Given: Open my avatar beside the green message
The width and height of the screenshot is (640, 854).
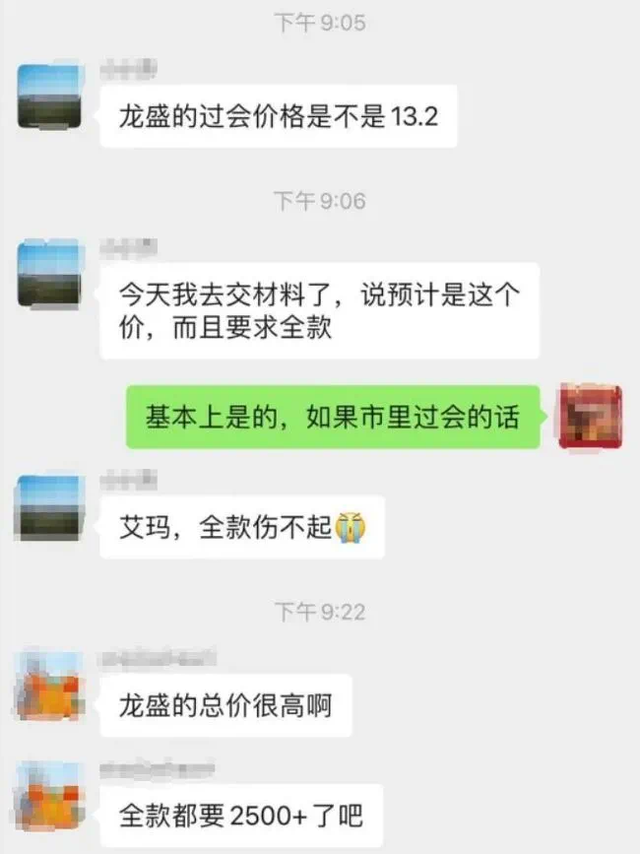Looking at the screenshot, I should (x=589, y=415).
